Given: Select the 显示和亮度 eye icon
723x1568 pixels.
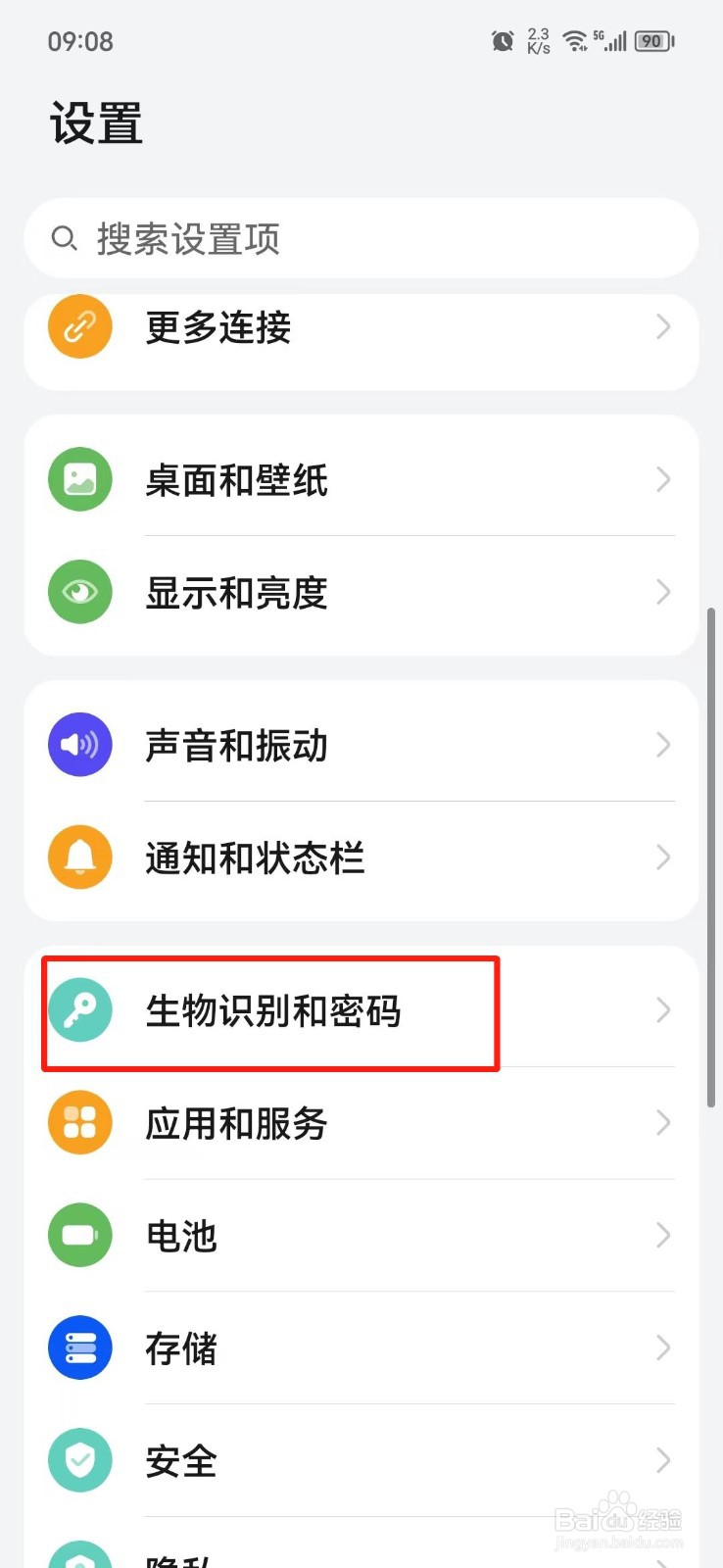Looking at the screenshot, I should coord(79,592).
